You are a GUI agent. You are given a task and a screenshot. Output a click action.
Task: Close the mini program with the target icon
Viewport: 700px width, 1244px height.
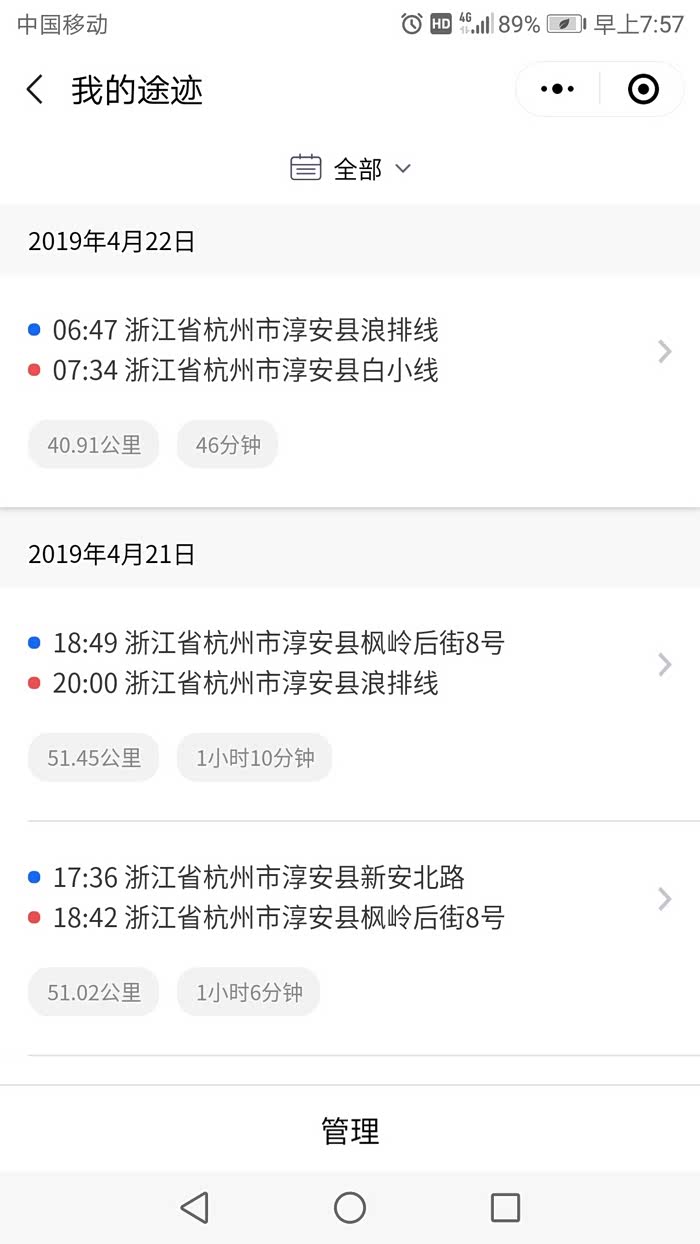(643, 90)
